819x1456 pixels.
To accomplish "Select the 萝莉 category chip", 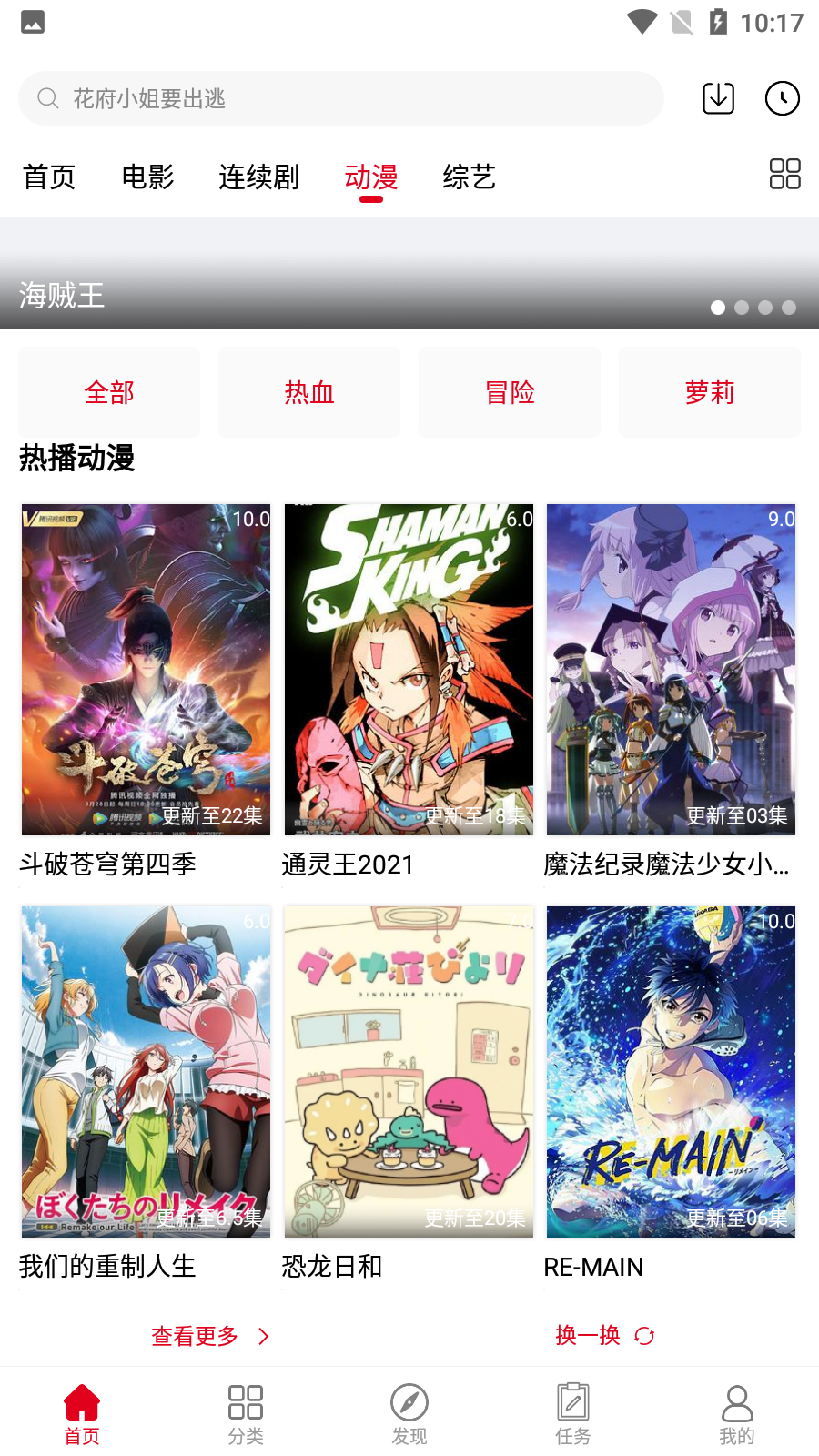I will [x=710, y=392].
